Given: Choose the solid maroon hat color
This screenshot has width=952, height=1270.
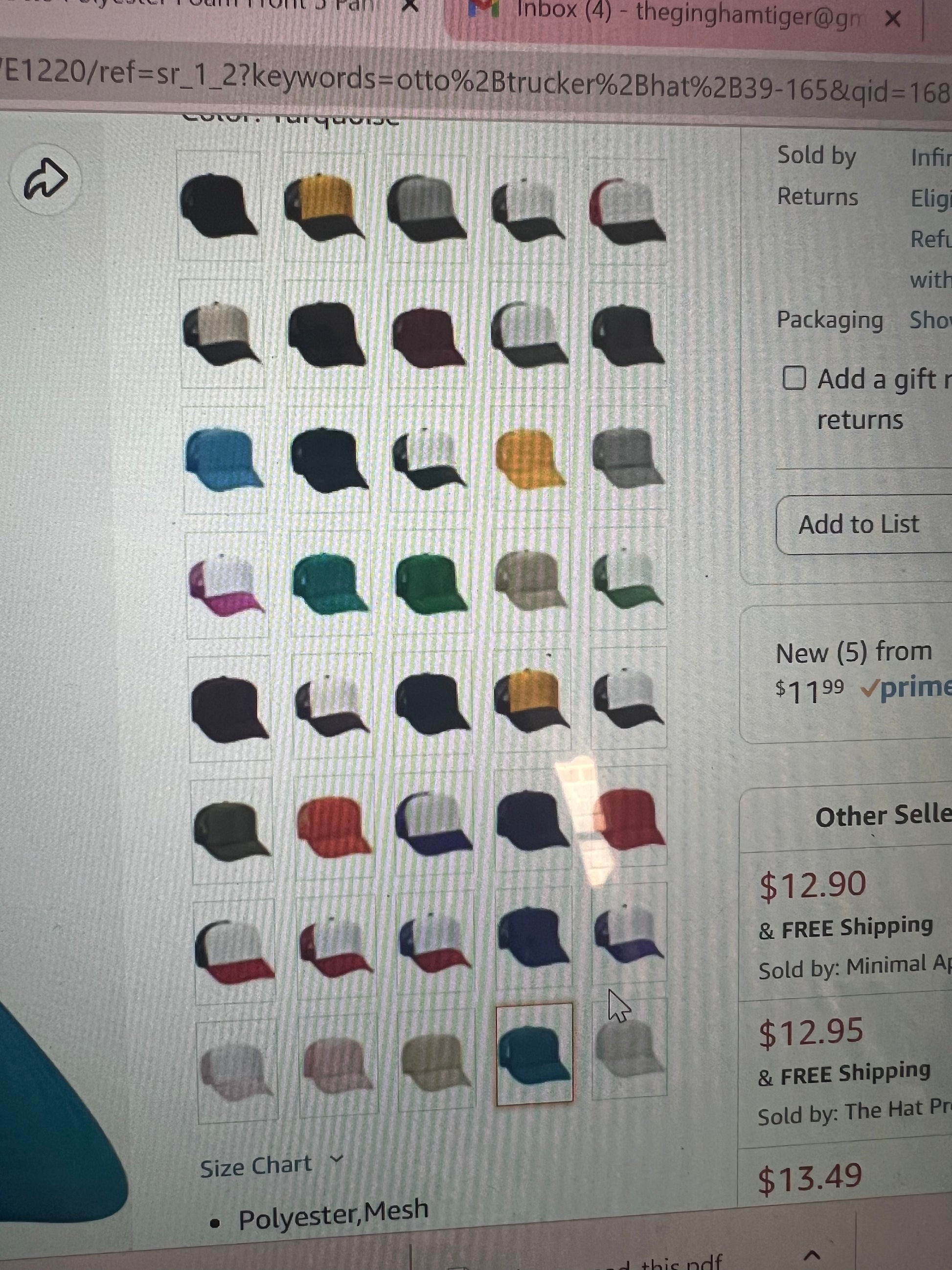Looking at the screenshot, I should [x=428, y=338].
